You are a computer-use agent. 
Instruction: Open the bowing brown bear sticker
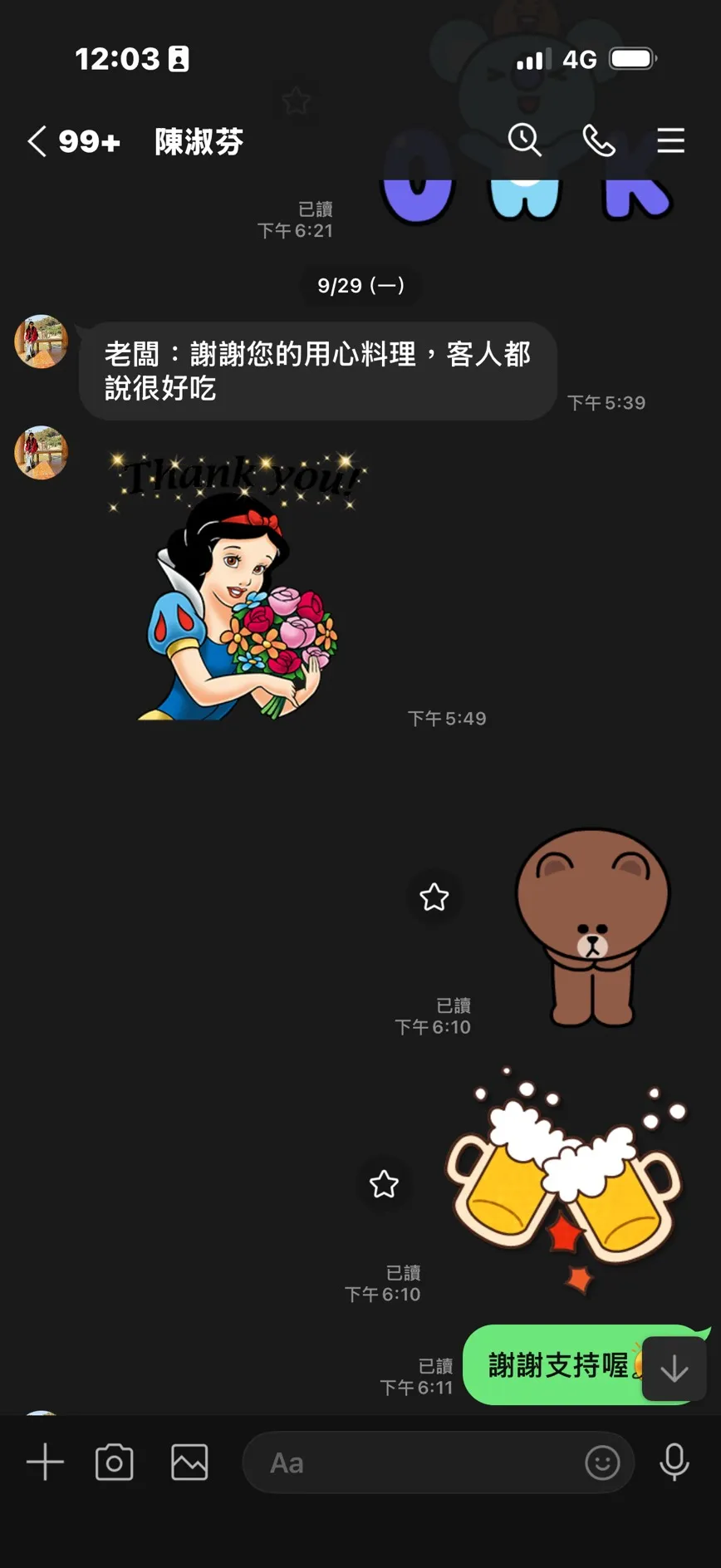coord(592,927)
